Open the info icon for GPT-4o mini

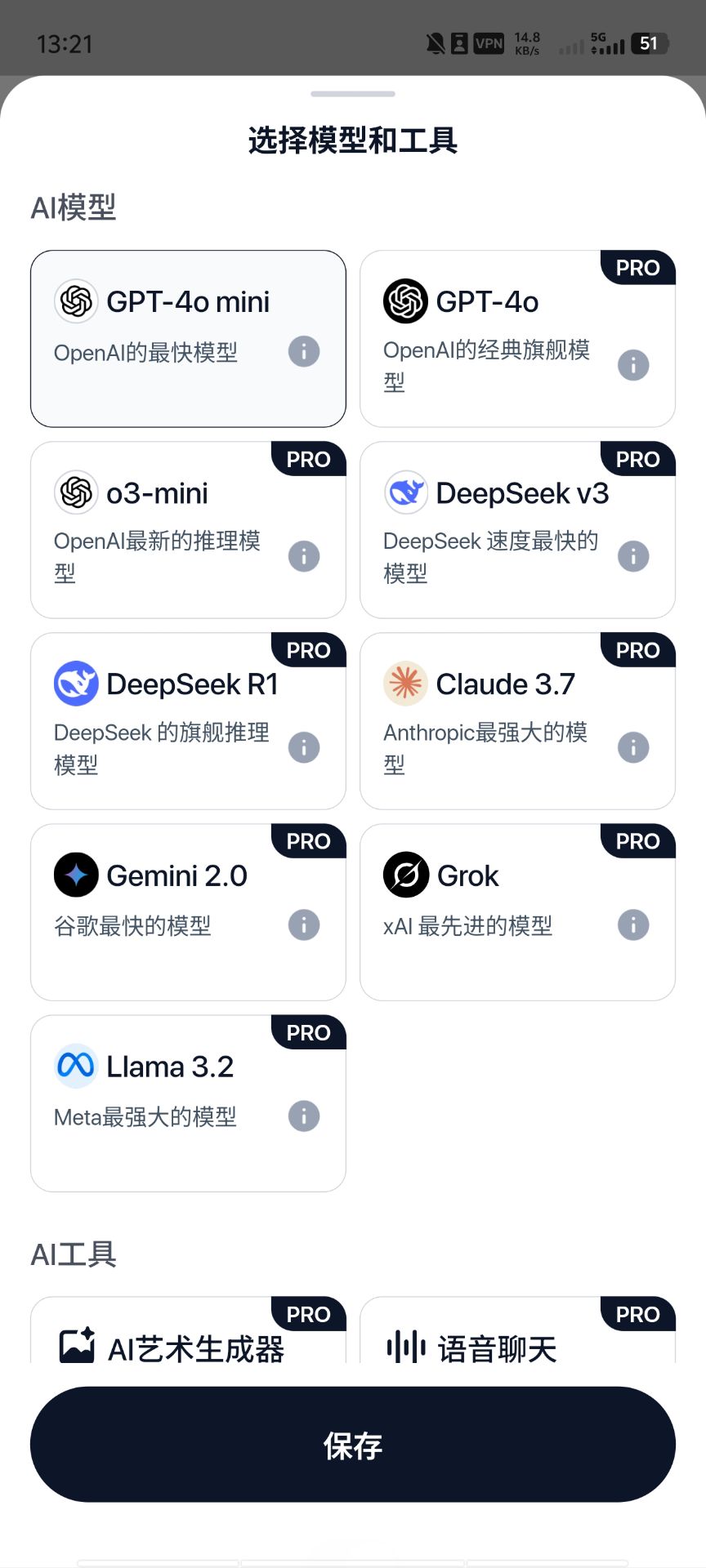coord(304,352)
